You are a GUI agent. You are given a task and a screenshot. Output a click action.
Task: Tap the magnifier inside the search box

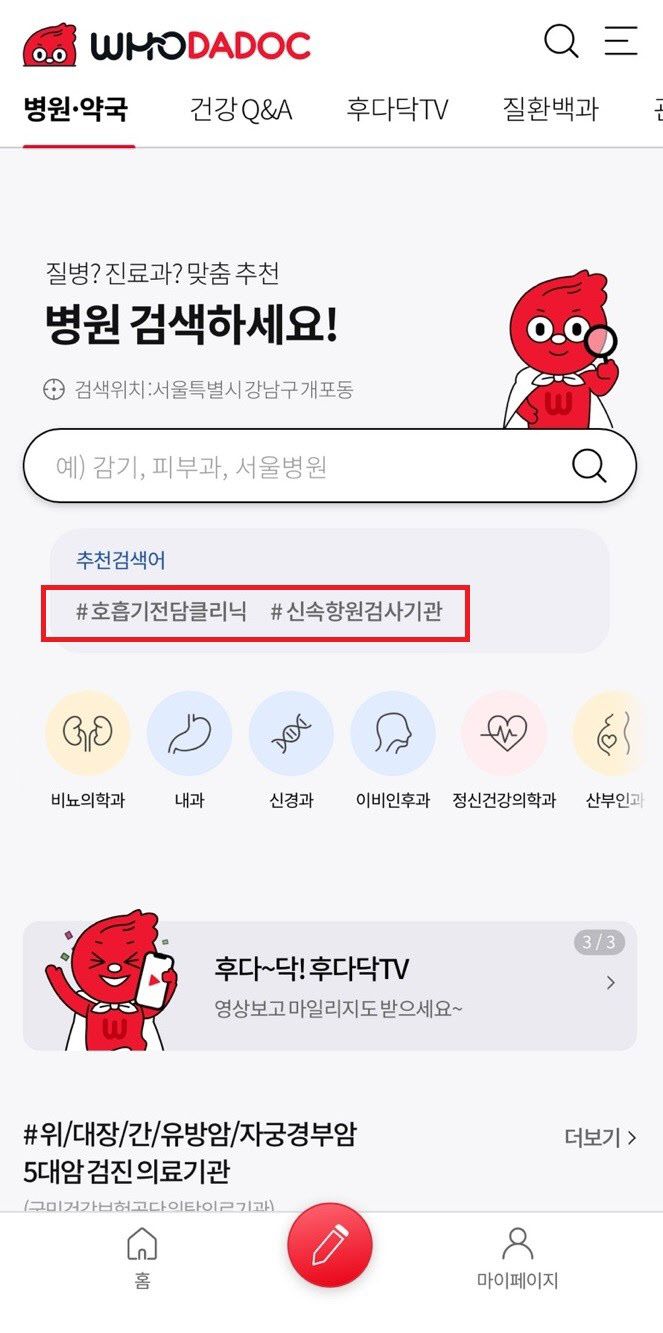coord(589,466)
